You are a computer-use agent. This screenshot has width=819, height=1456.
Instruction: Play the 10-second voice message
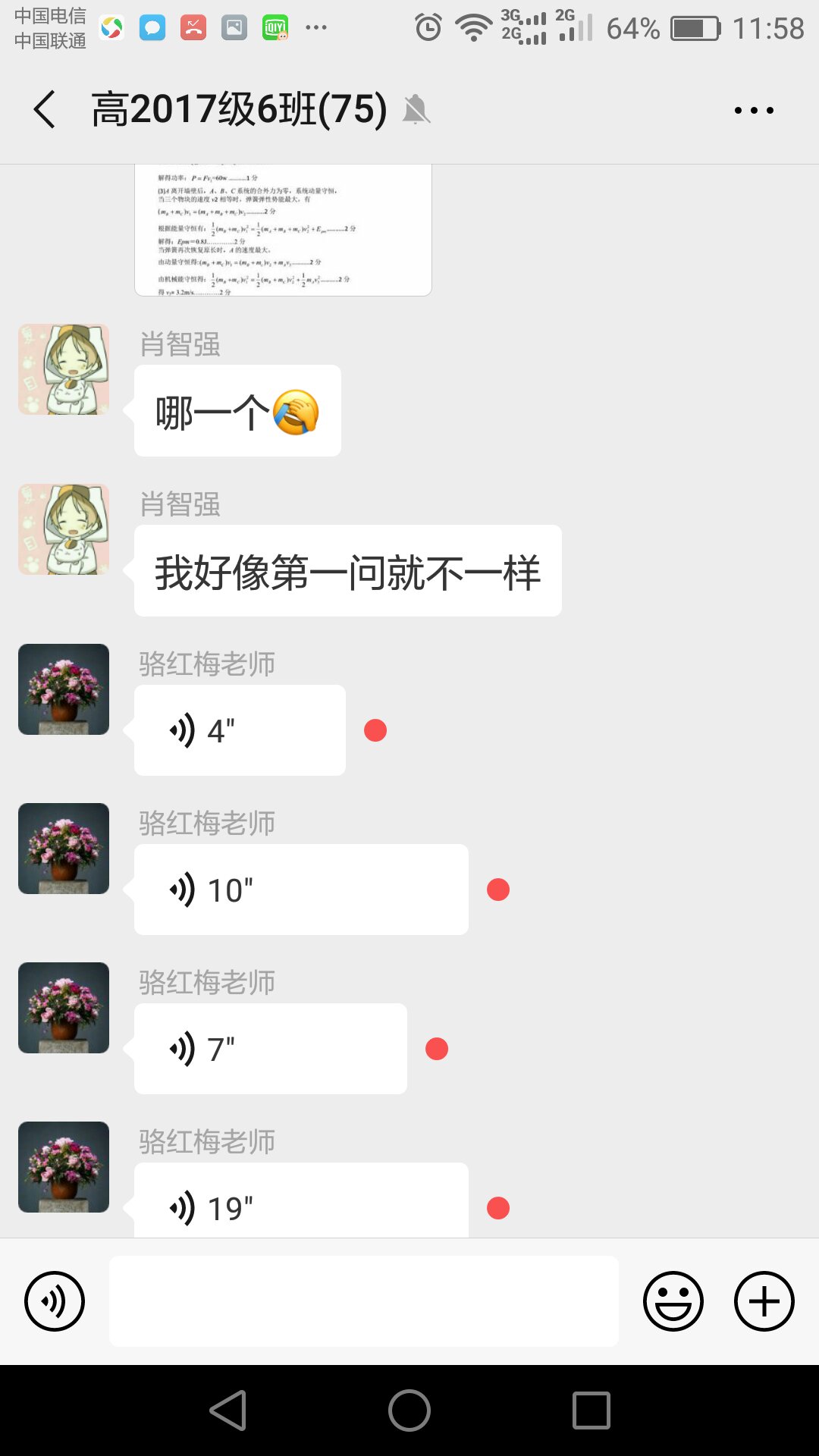301,890
